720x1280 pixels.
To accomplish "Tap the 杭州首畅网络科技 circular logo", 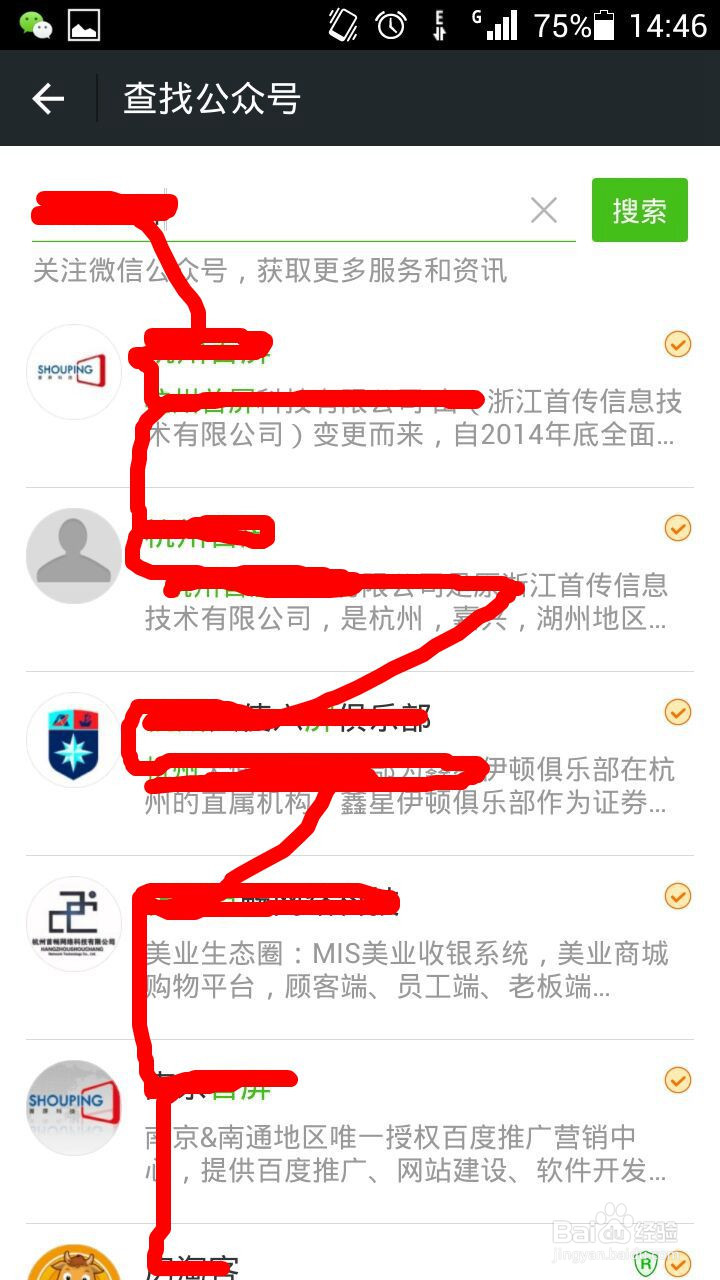I will (x=73, y=924).
